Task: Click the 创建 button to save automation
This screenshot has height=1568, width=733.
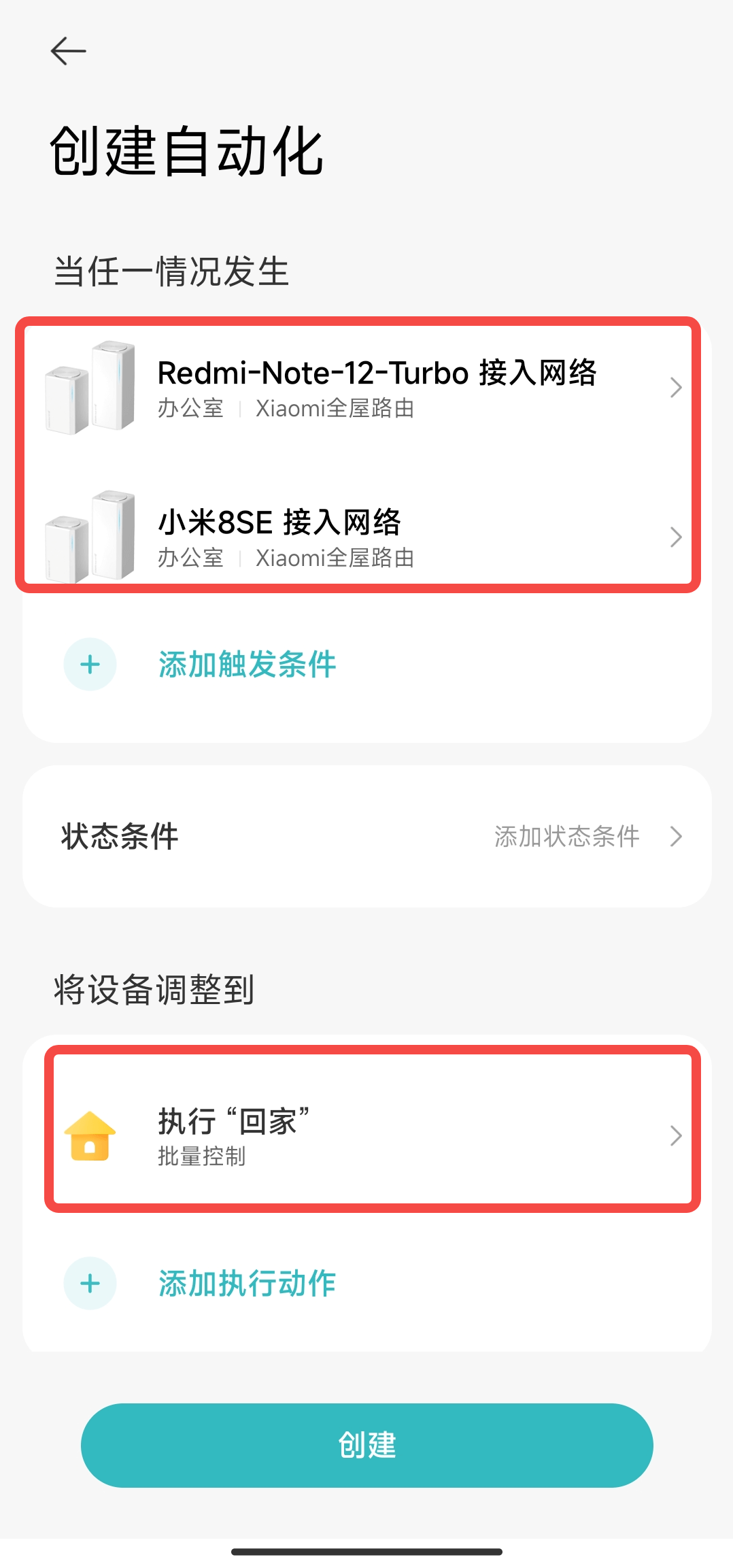Action: coord(366,1445)
